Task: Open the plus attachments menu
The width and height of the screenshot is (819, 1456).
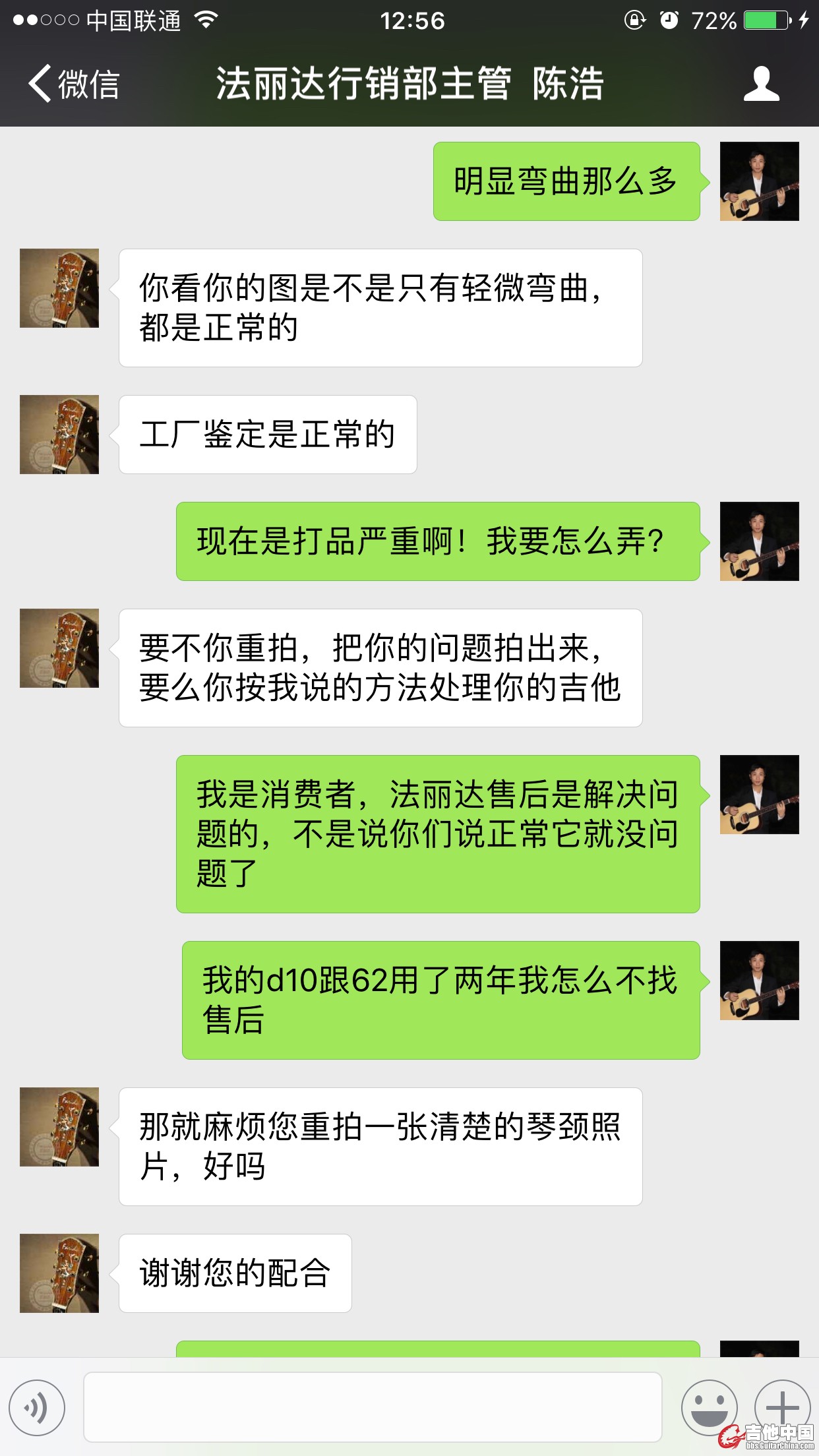Action: (781, 1406)
